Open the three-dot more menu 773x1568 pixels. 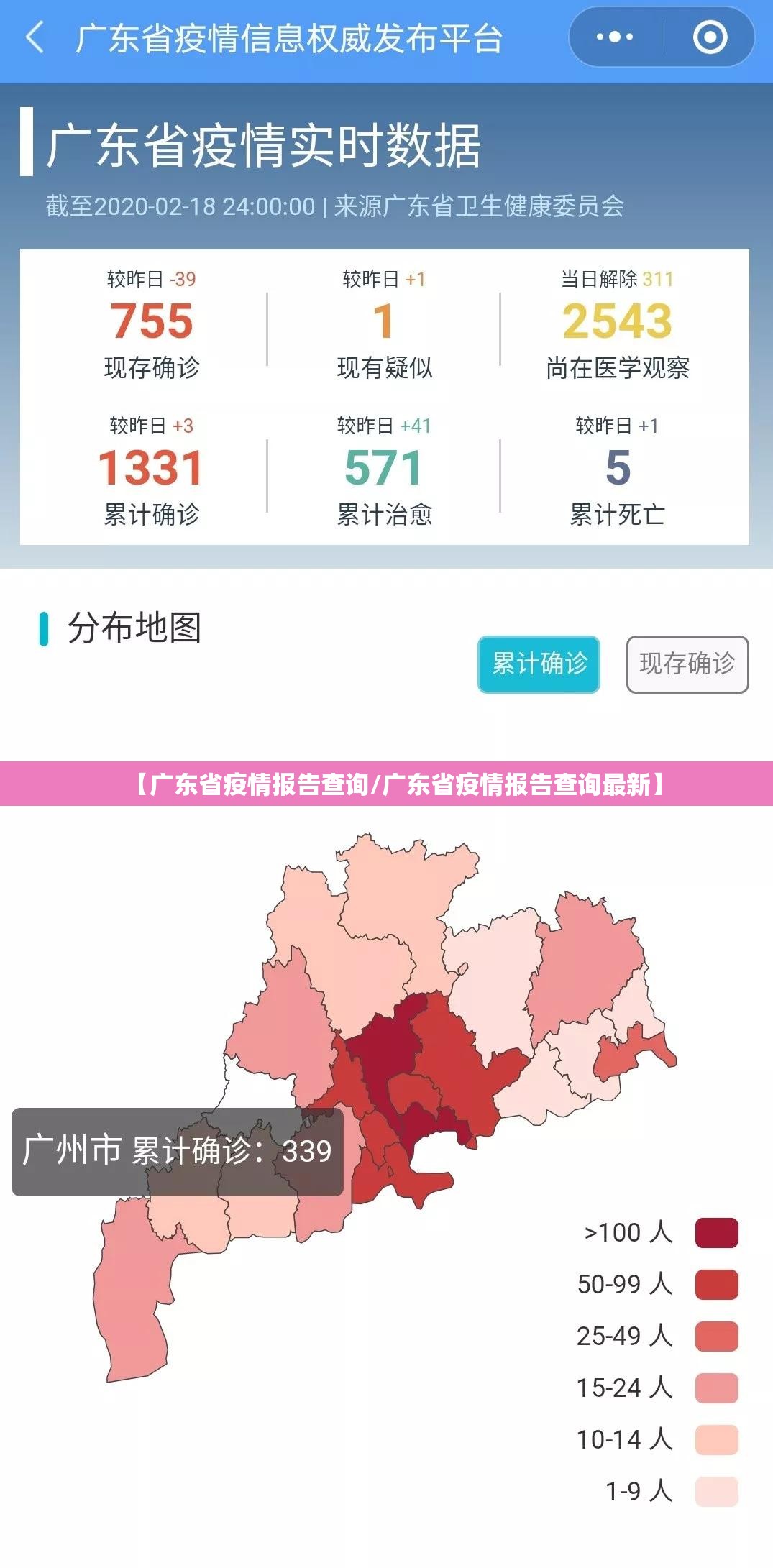(615, 37)
